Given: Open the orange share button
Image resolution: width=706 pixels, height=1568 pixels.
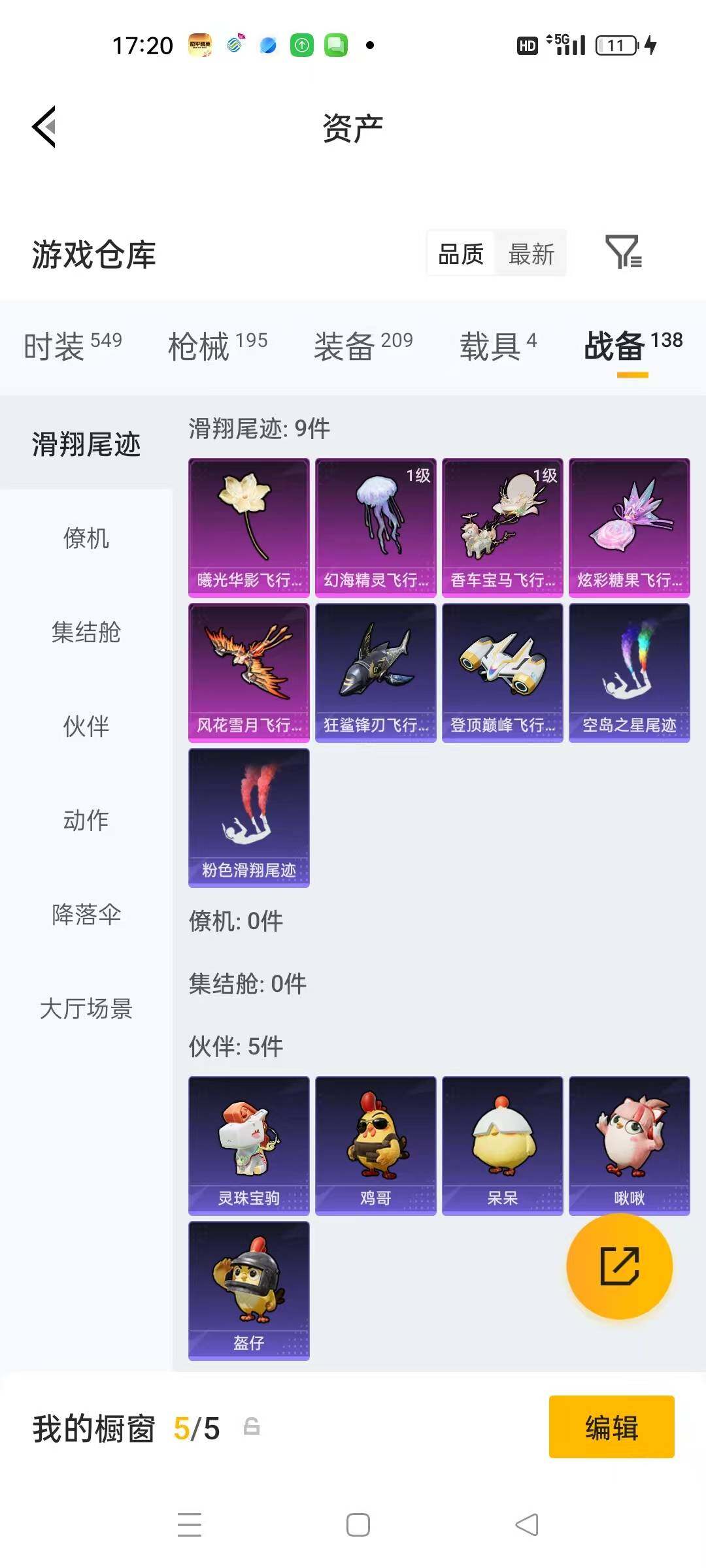Looking at the screenshot, I should pos(619,1266).
